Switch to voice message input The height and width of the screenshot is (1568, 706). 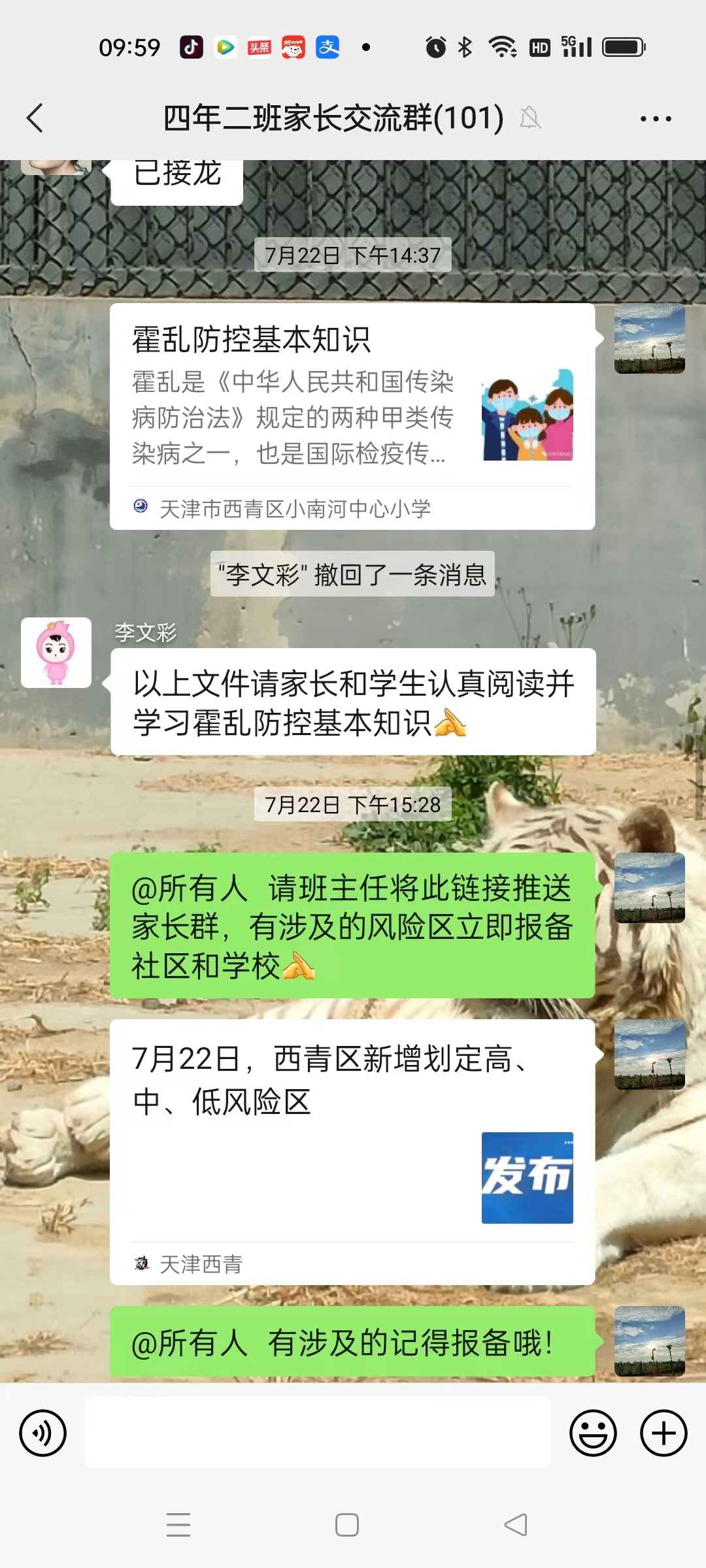tap(43, 1433)
